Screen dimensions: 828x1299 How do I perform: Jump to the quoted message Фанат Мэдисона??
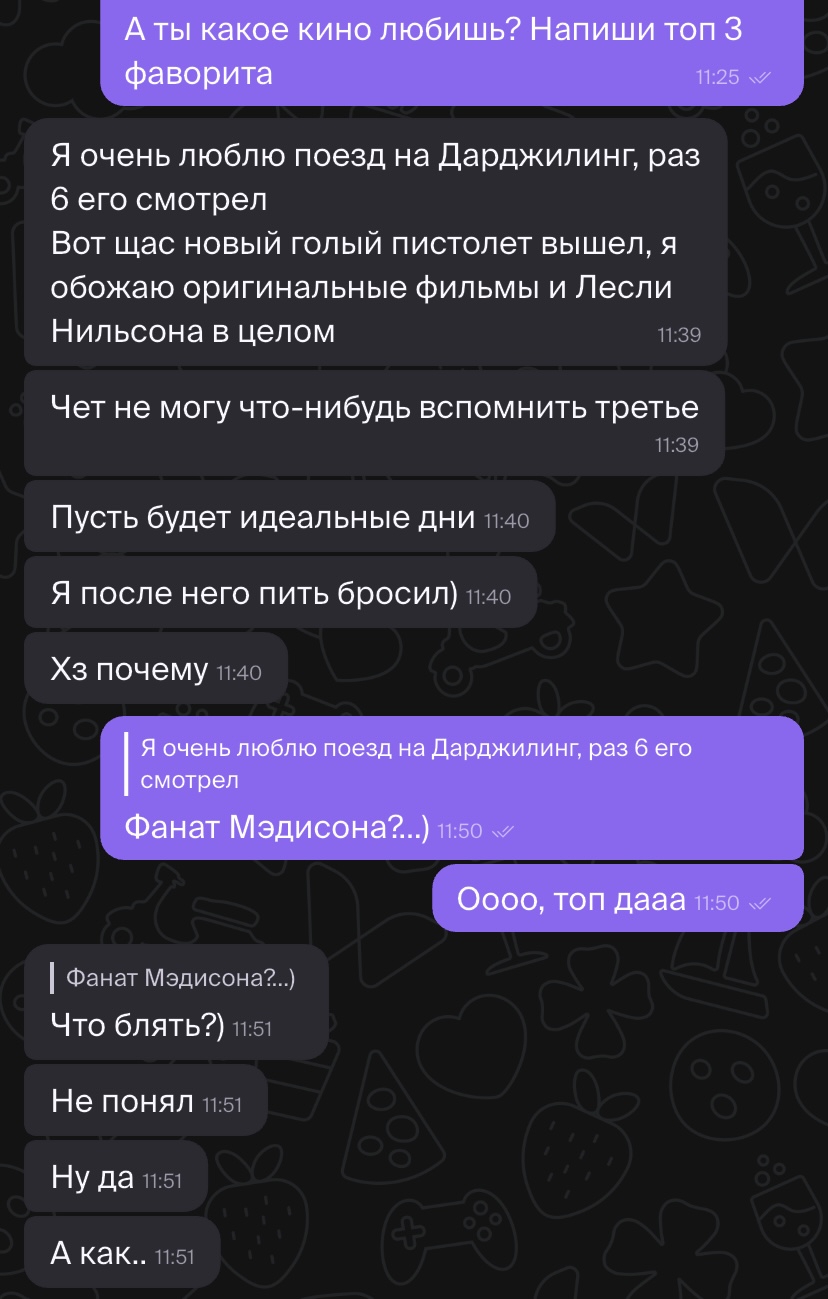coord(180,977)
